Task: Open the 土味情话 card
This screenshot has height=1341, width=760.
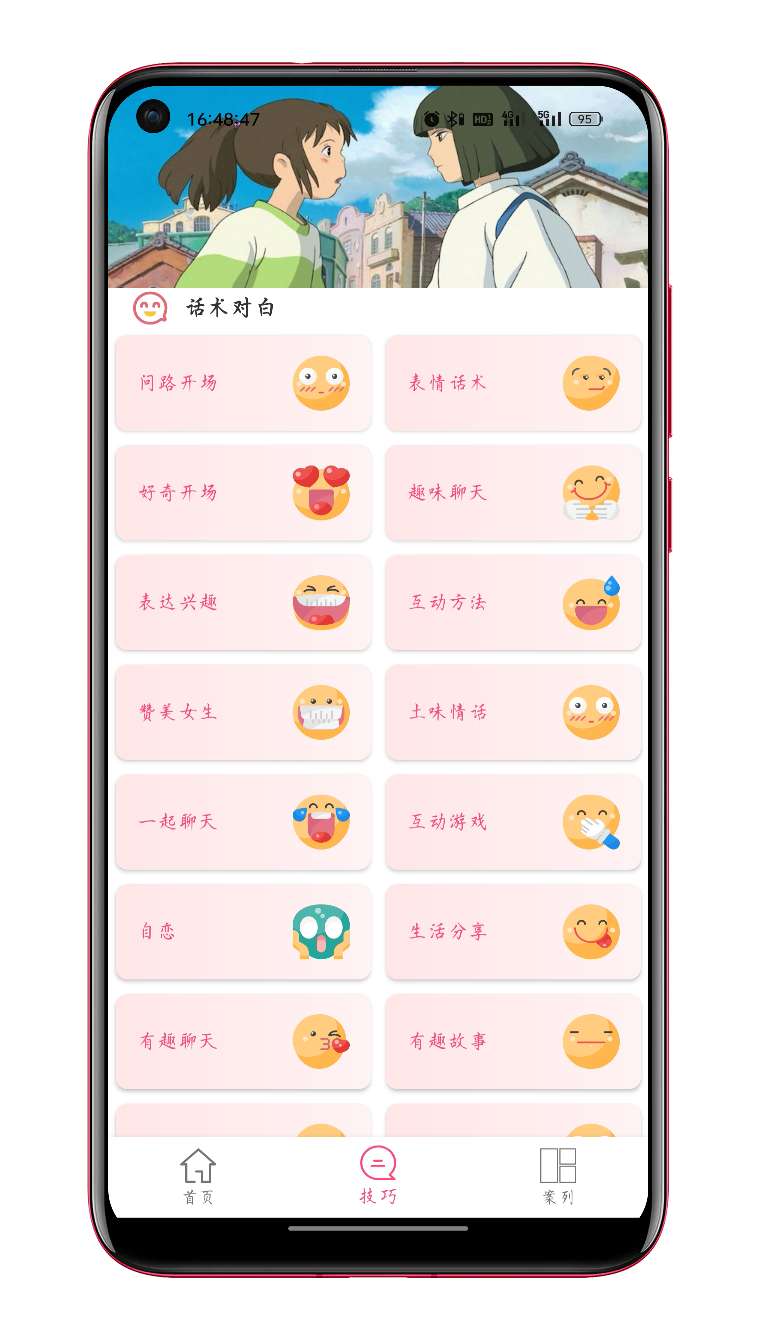Action: [513, 713]
